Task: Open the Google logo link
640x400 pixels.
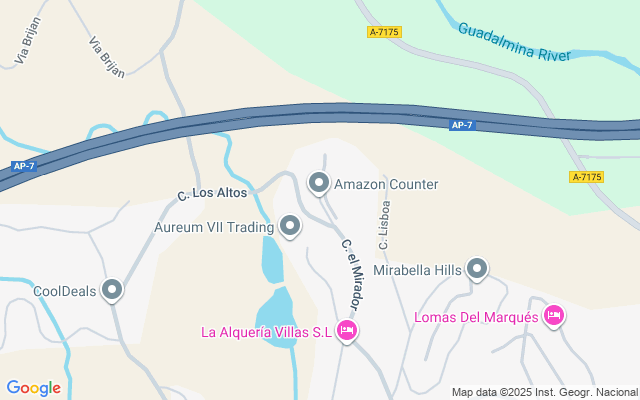Action: tap(33, 388)
